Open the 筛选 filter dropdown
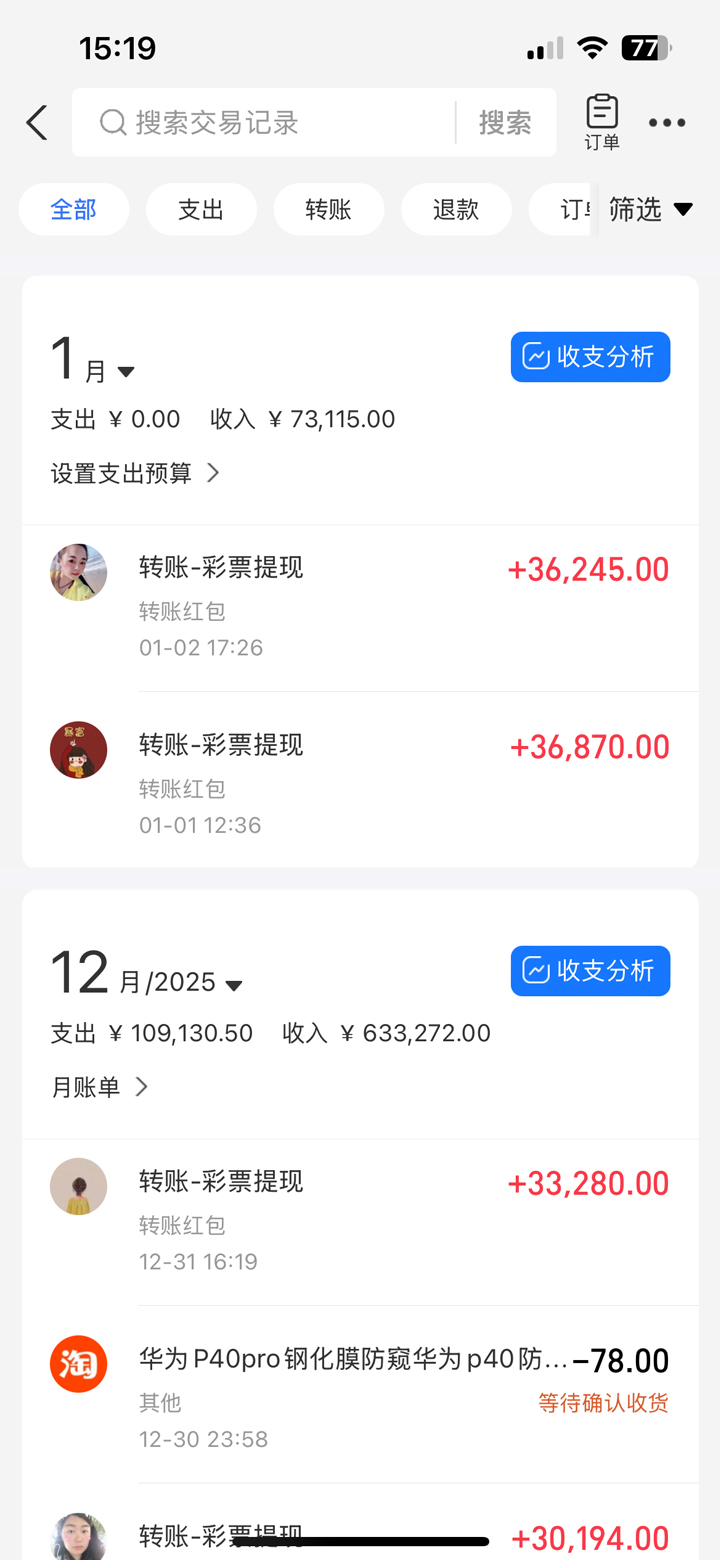The width and height of the screenshot is (720, 1560). point(650,210)
